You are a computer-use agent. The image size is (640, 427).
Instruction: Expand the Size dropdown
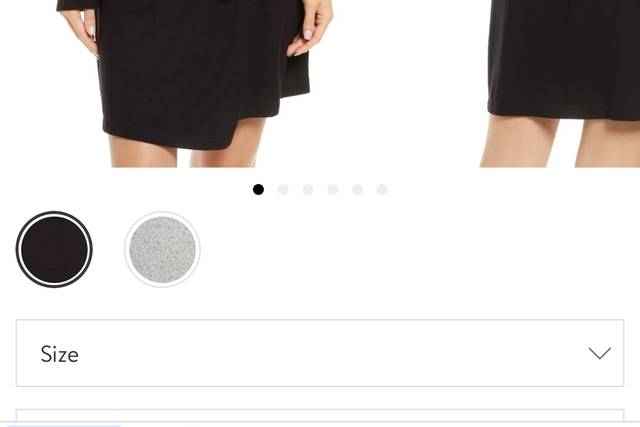[319, 353]
